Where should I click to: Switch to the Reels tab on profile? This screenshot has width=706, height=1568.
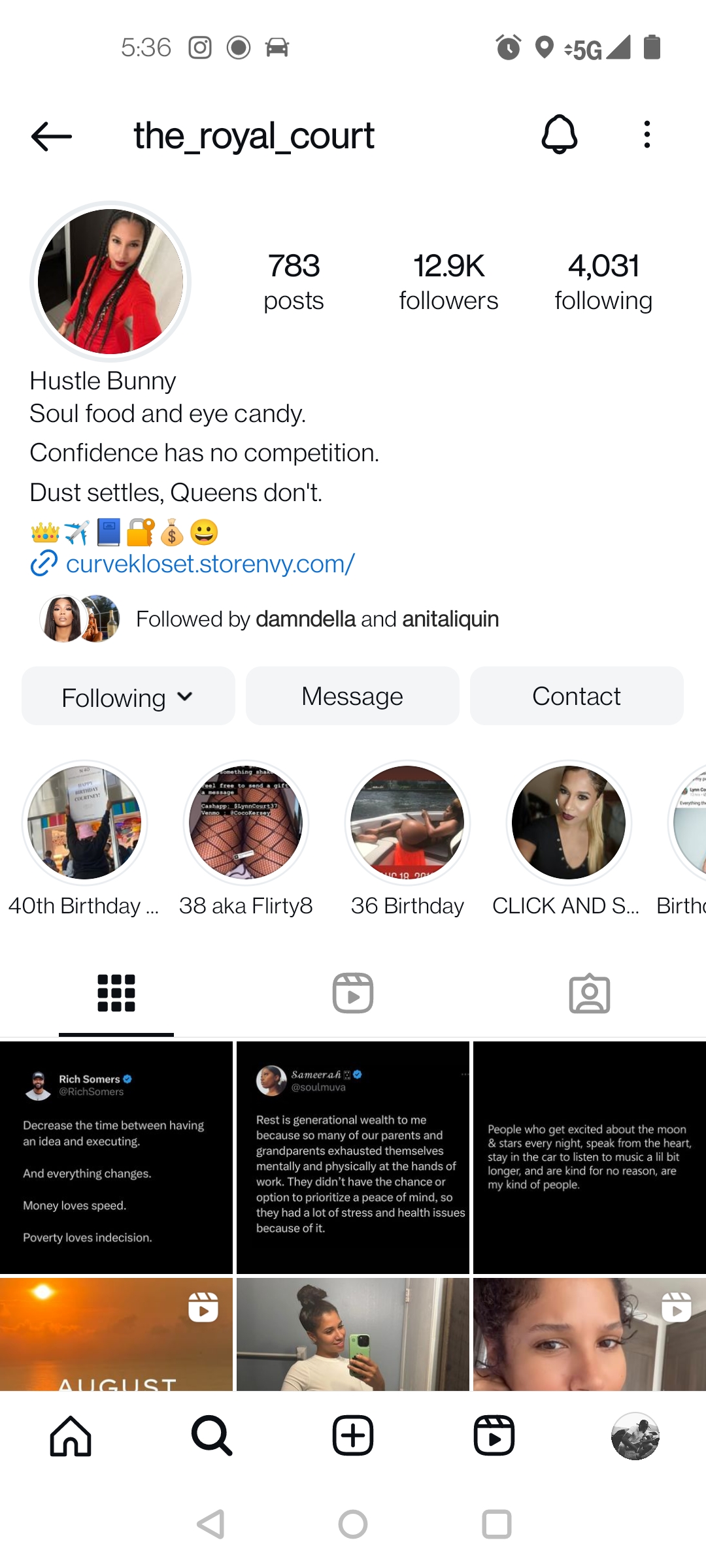[x=353, y=993]
